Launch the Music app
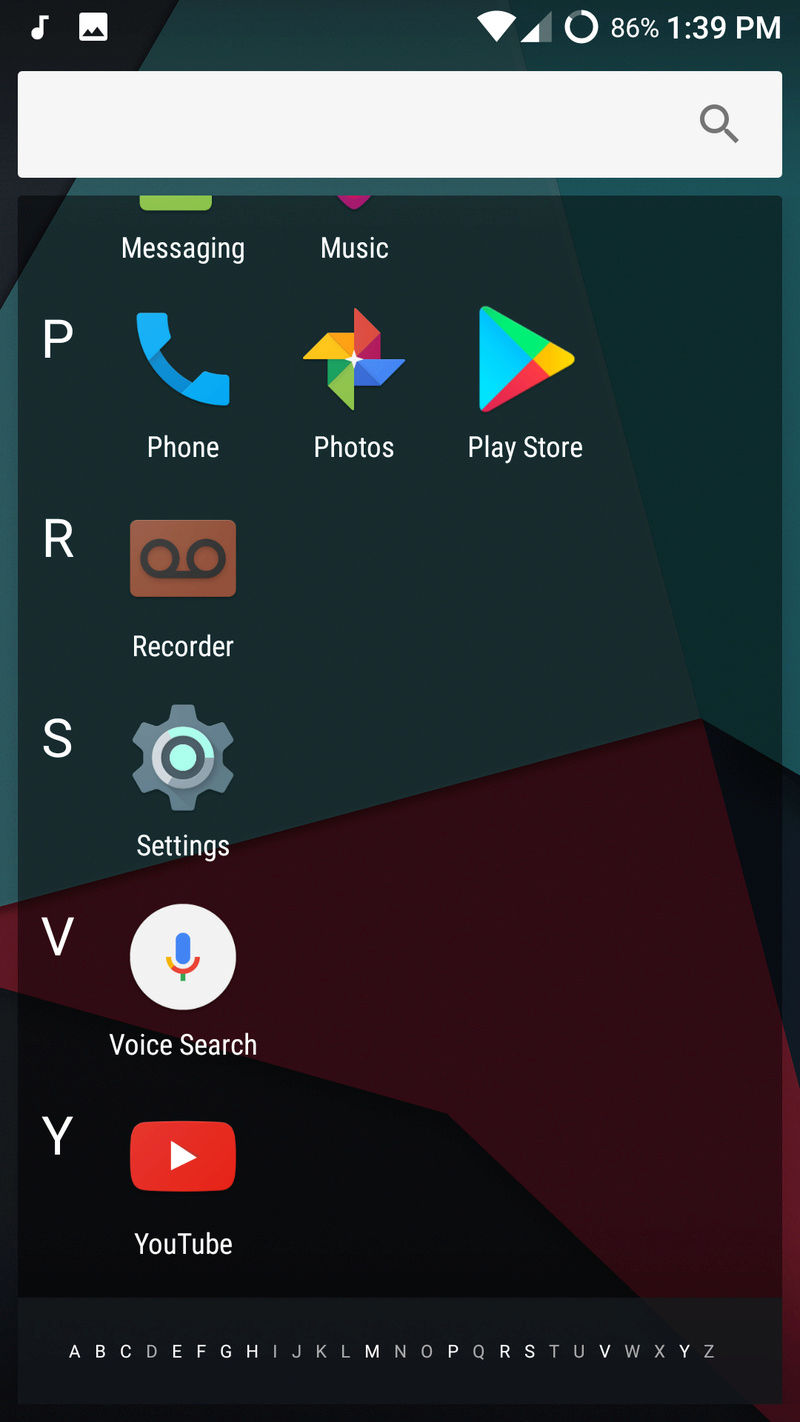 (354, 232)
